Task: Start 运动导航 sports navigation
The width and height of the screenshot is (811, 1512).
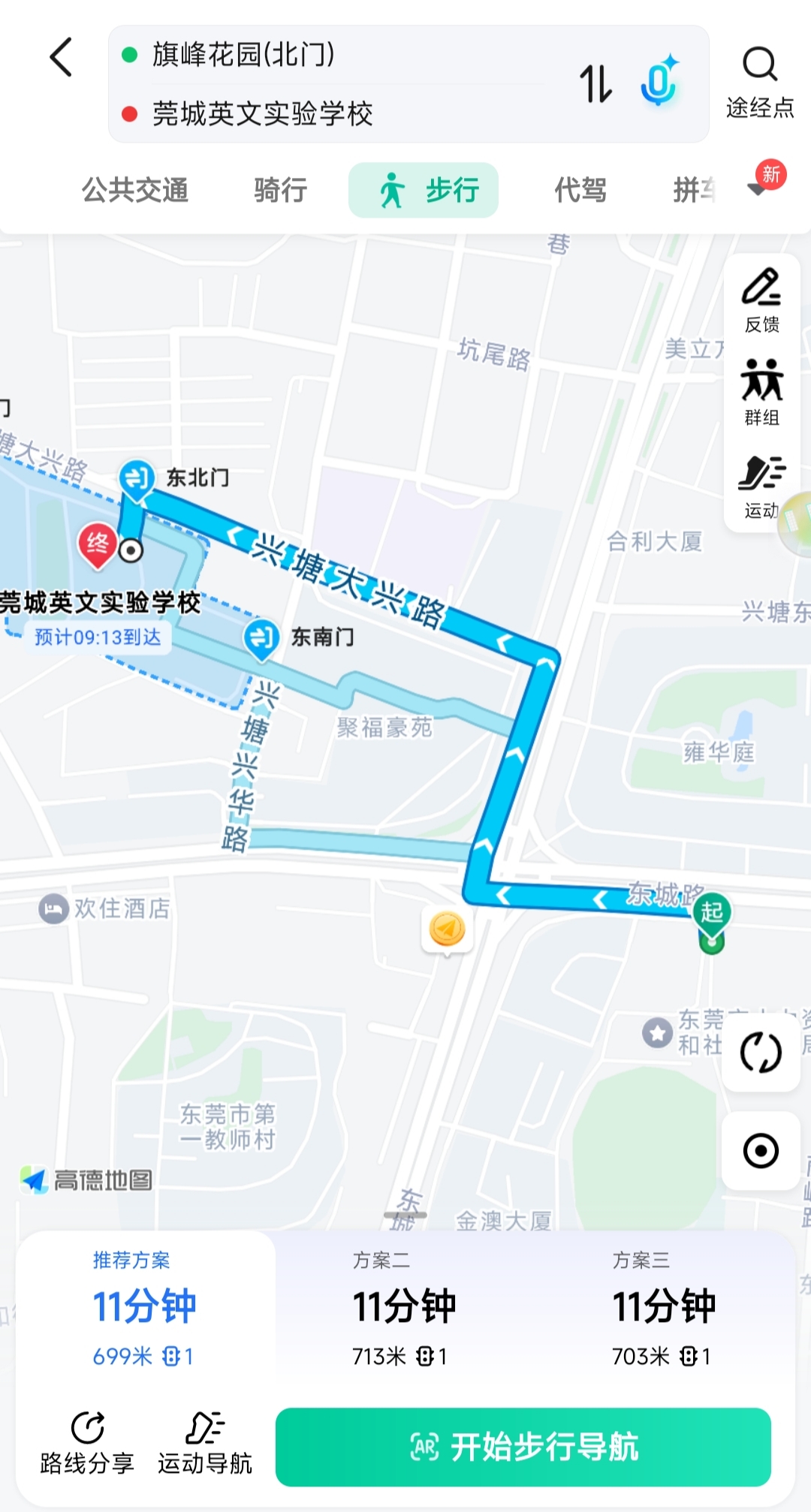Action: 205,1443
